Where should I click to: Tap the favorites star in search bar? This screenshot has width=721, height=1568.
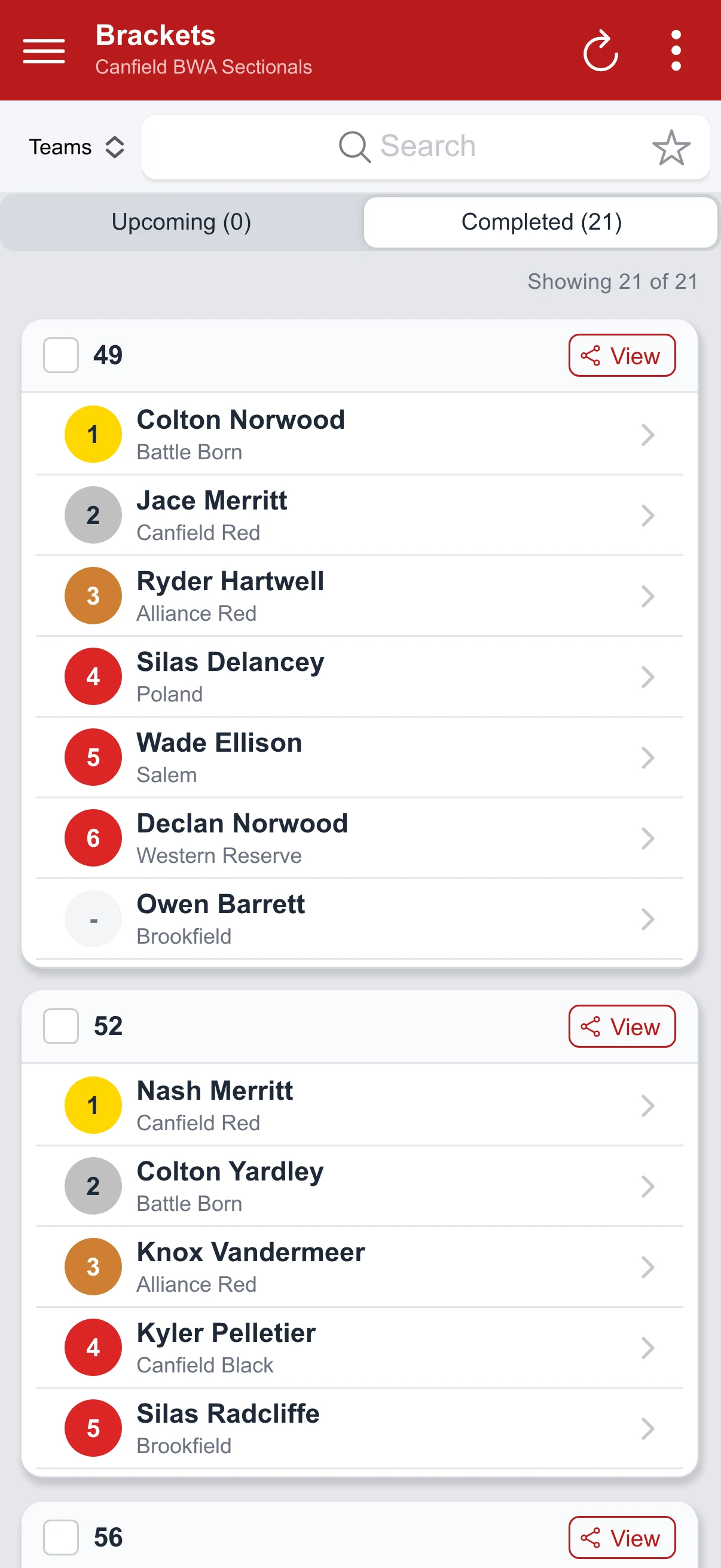click(x=671, y=147)
